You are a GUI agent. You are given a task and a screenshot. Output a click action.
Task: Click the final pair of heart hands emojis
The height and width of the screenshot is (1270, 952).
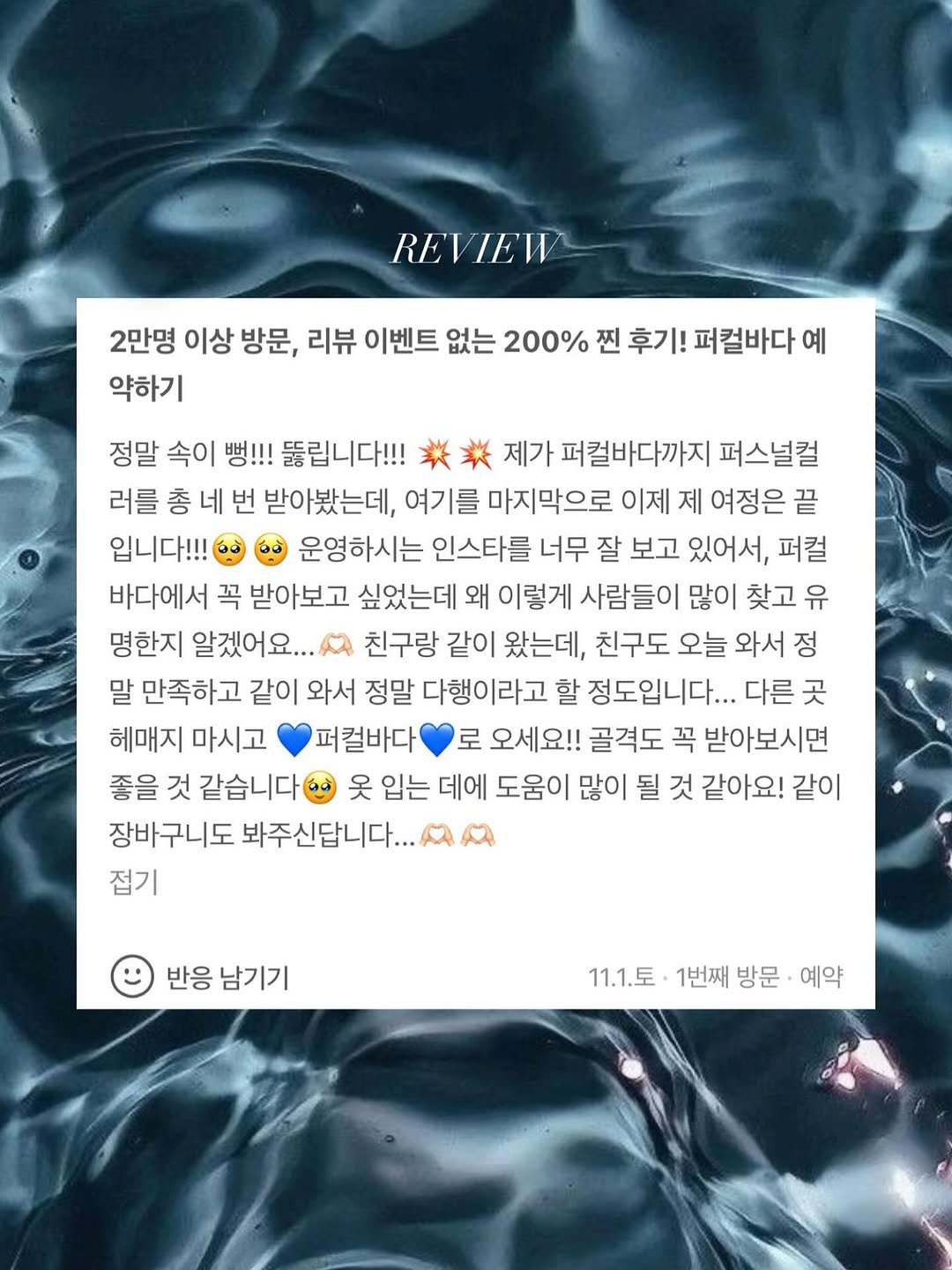458,832
